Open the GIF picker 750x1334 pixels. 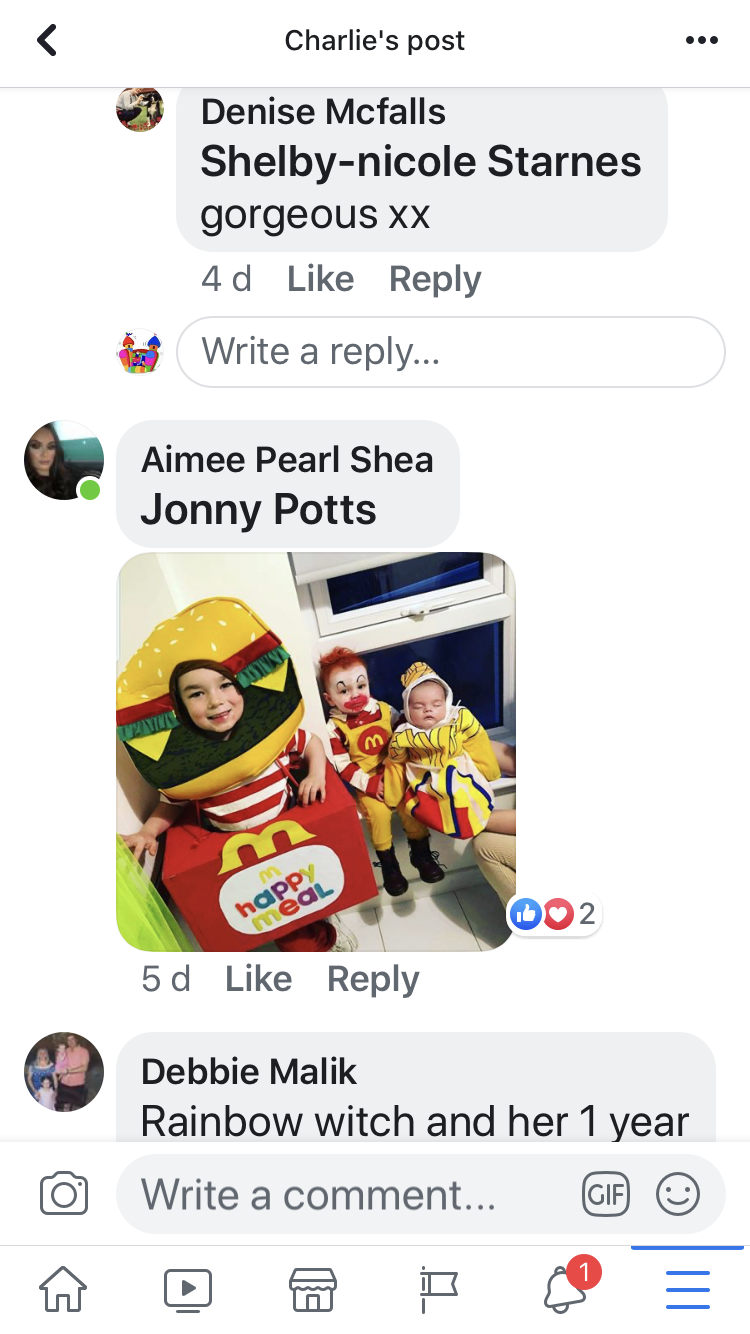tap(606, 1194)
